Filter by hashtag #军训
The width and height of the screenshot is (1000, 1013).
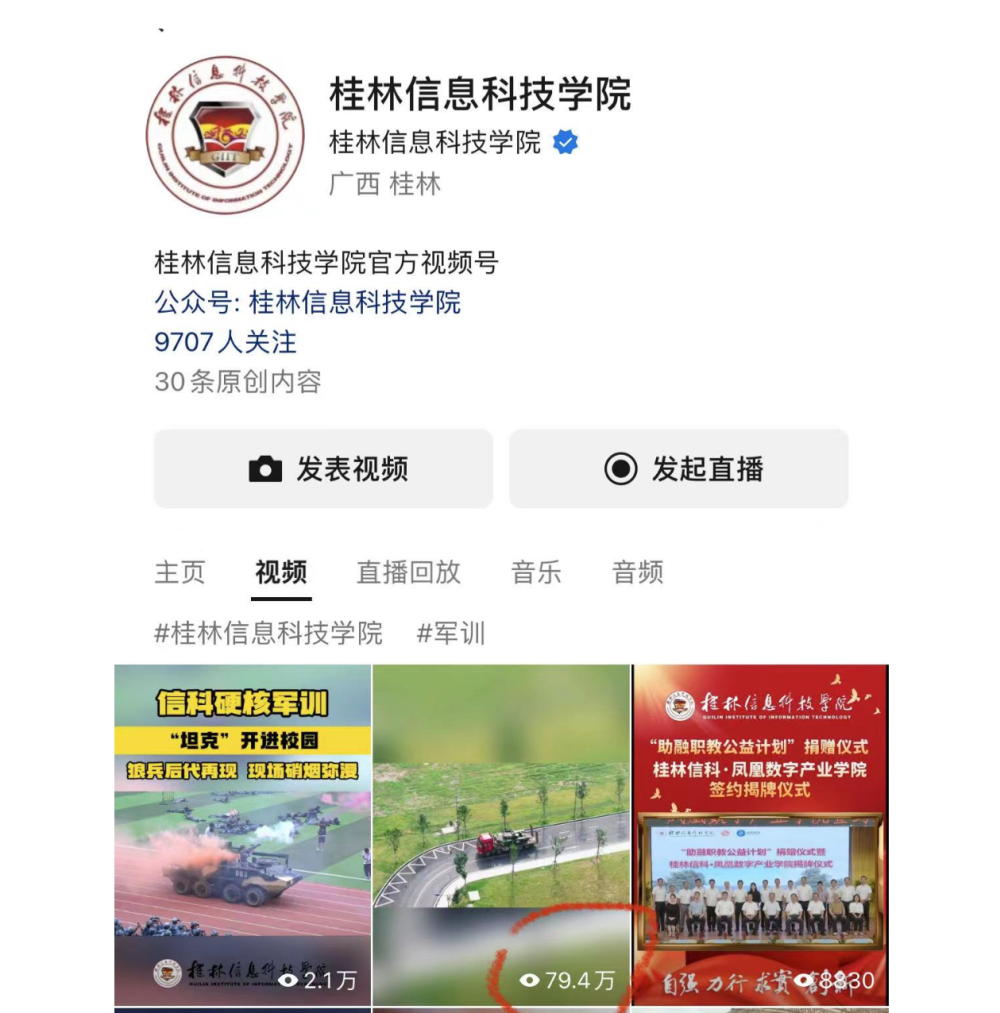pyautogui.click(x=451, y=633)
